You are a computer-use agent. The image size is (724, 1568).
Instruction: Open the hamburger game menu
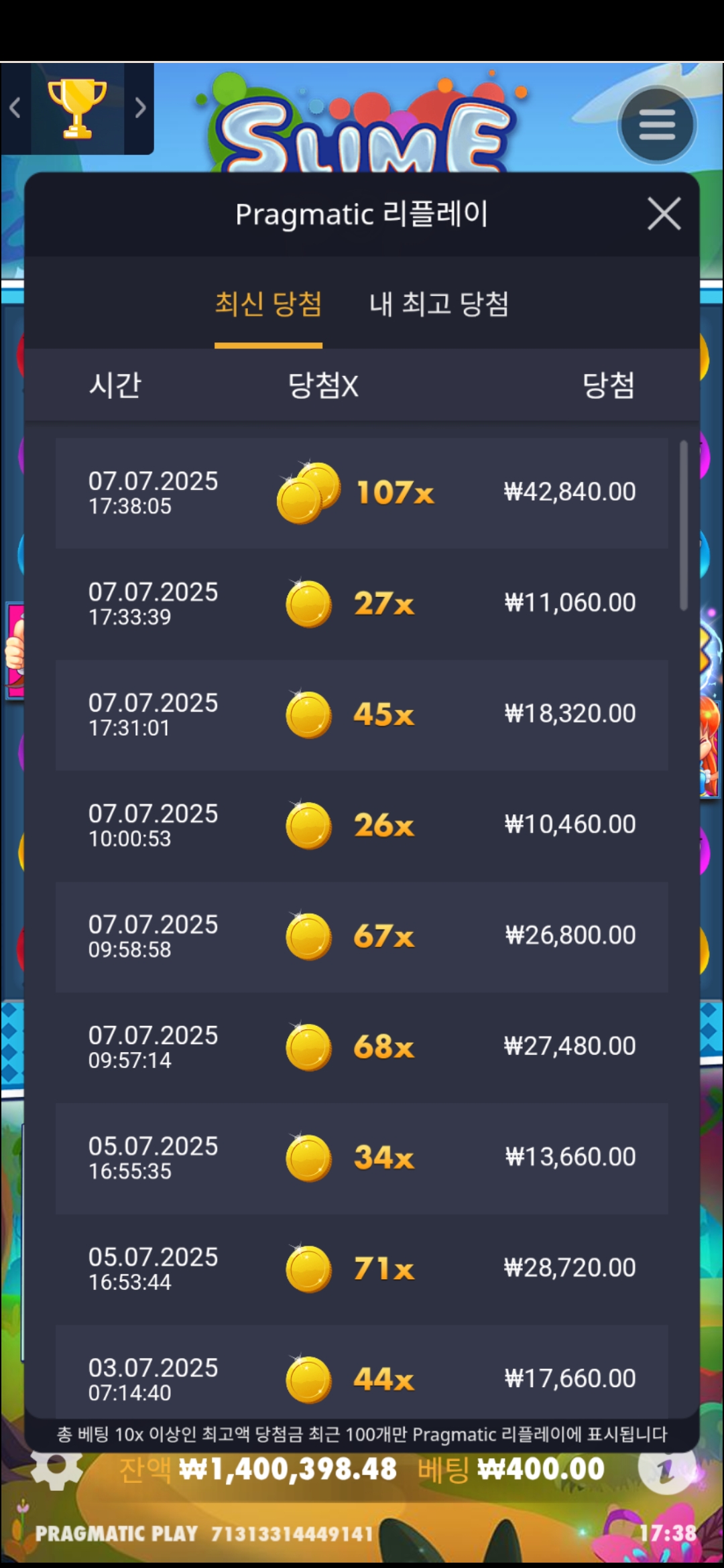tap(657, 125)
